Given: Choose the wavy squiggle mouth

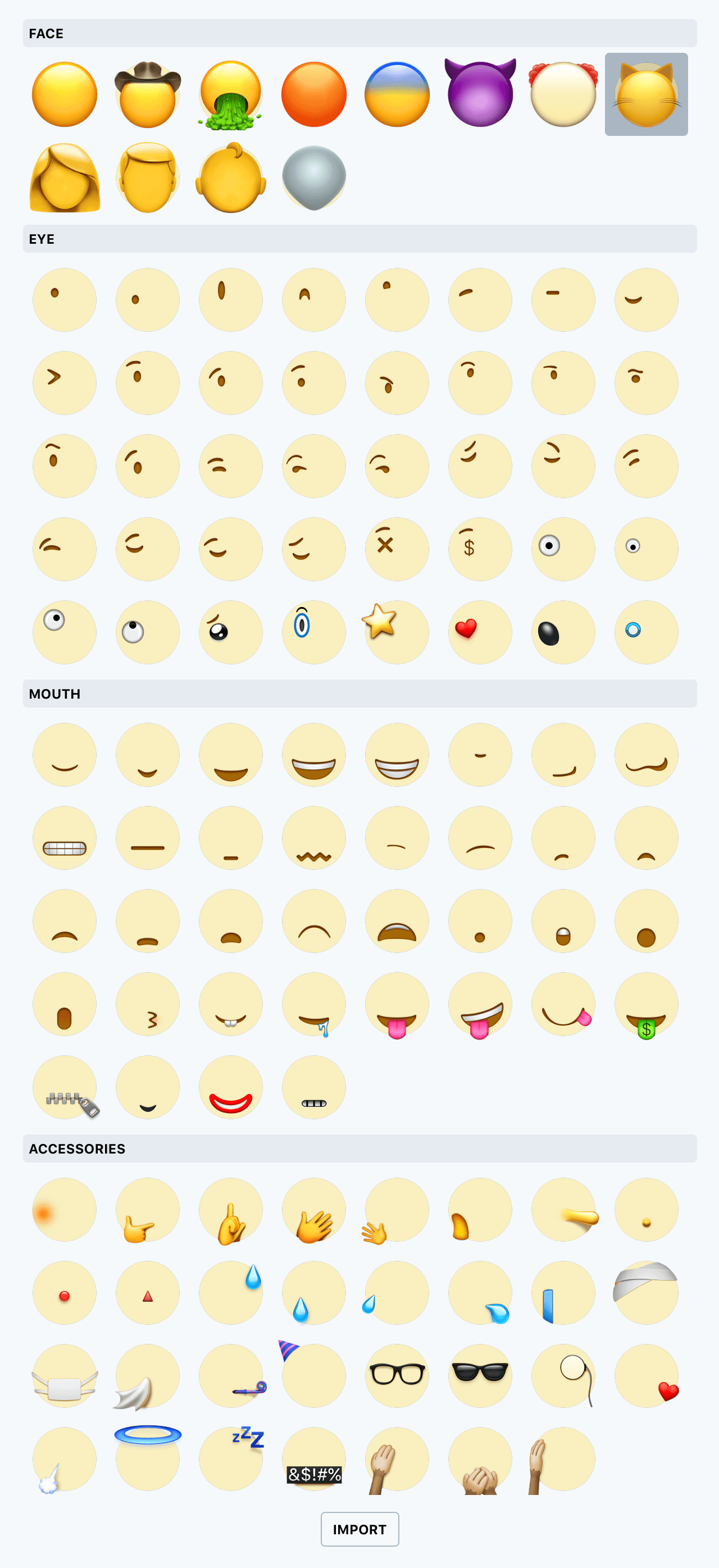Looking at the screenshot, I should (313, 837).
